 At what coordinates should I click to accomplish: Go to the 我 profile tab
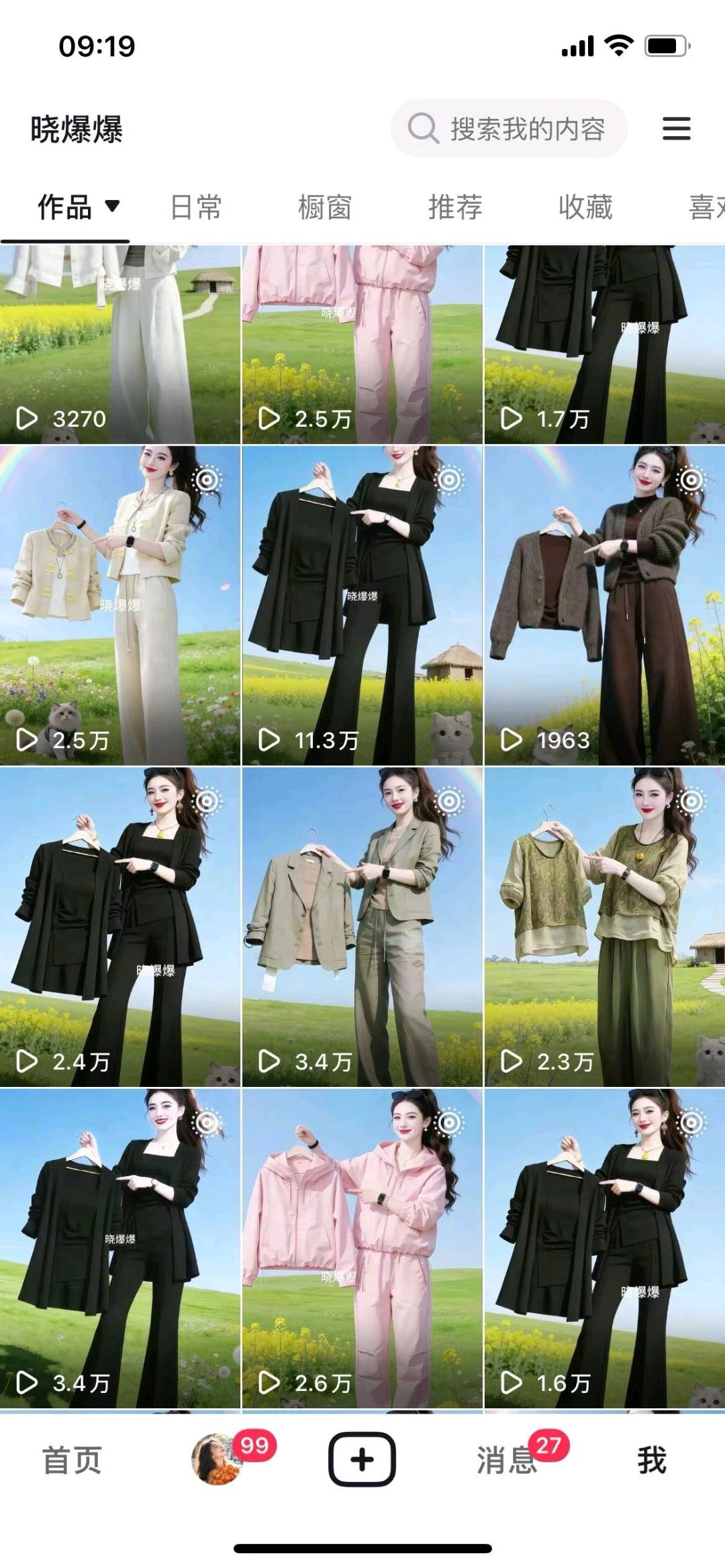[x=651, y=1460]
